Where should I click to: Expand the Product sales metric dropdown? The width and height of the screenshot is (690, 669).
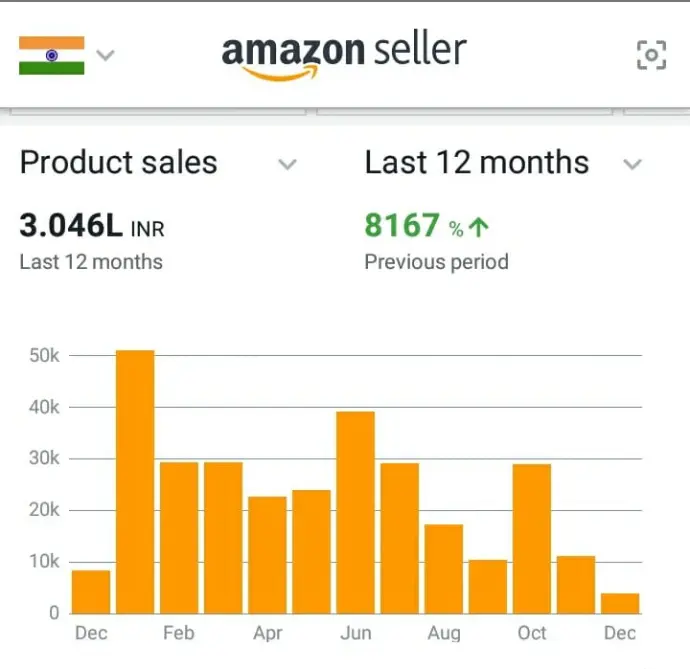point(287,164)
